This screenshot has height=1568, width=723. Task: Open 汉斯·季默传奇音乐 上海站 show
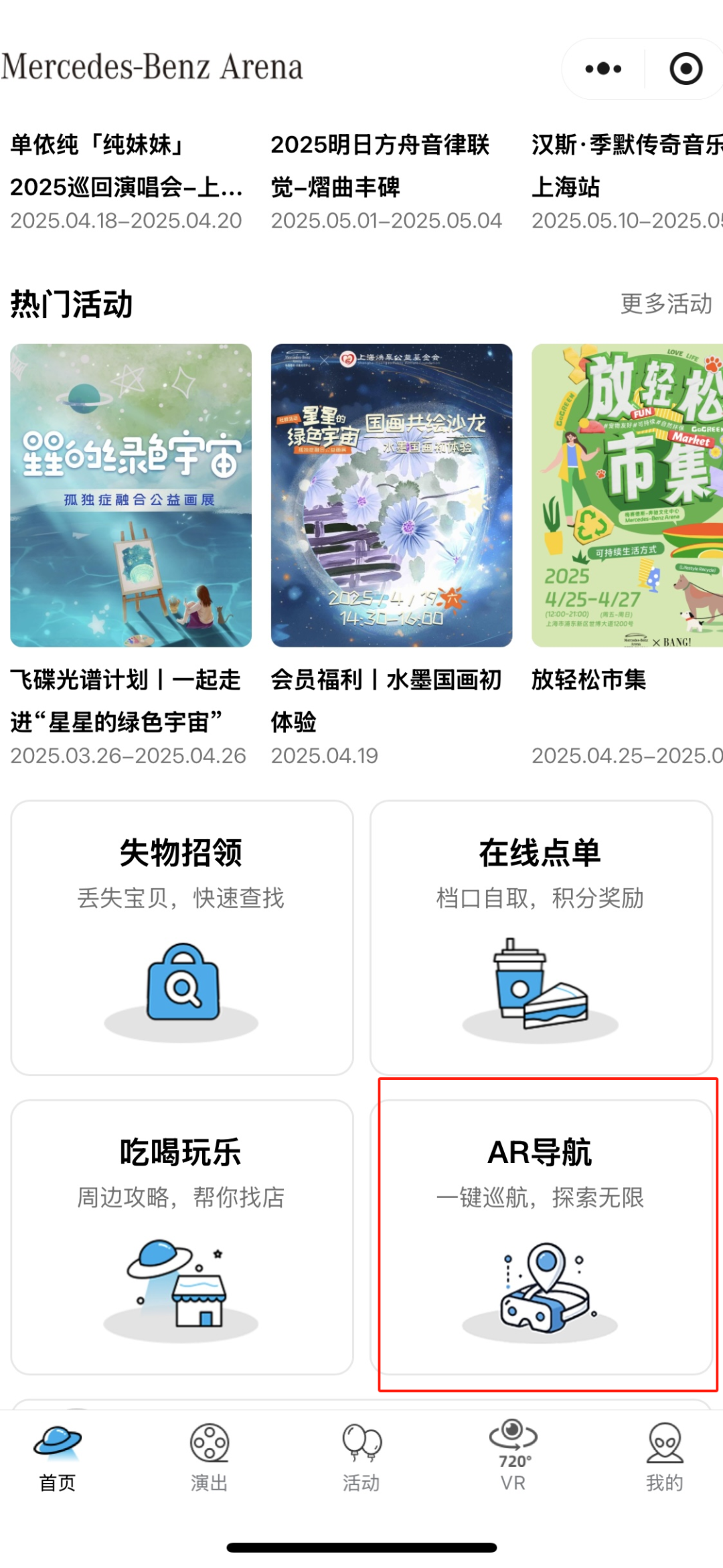pyautogui.click(x=626, y=166)
